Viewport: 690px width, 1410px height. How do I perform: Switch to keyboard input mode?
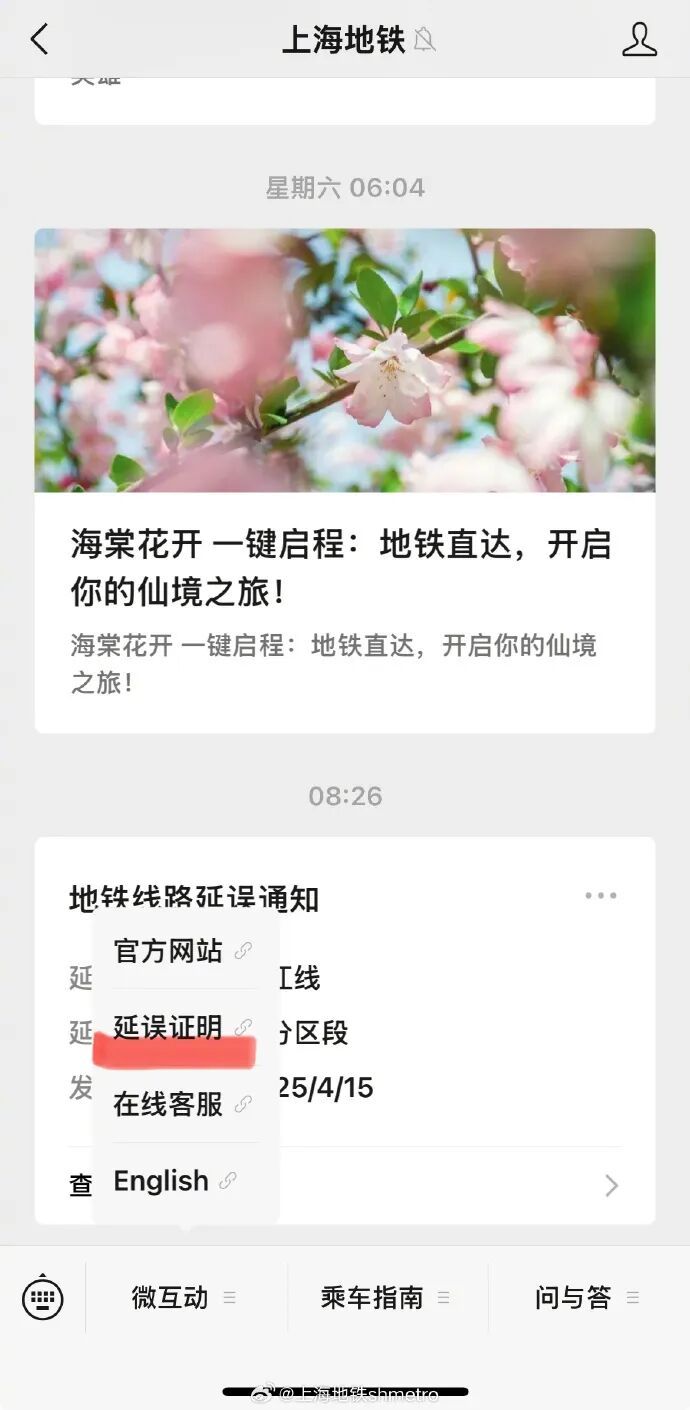pyautogui.click(x=43, y=1298)
